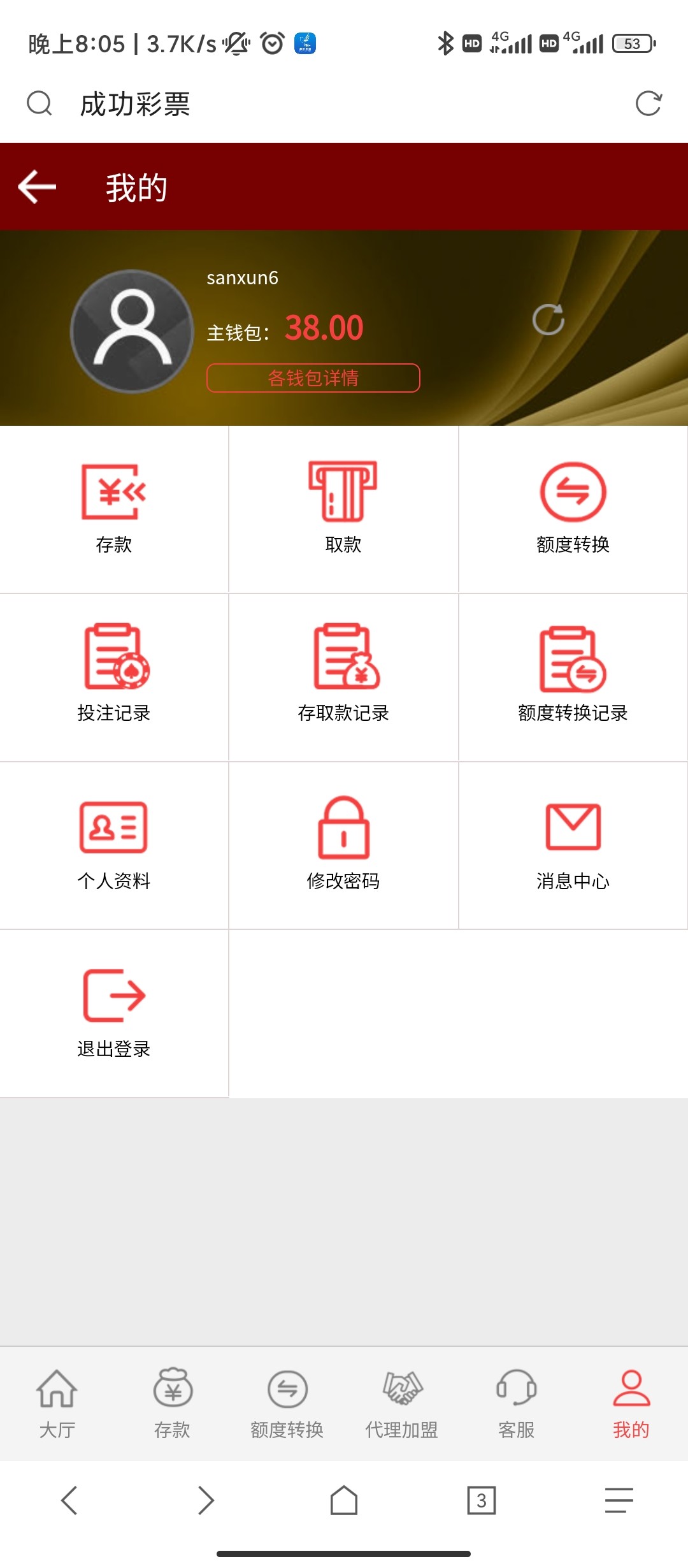Open the browser menu icon

[x=619, y=1500]
